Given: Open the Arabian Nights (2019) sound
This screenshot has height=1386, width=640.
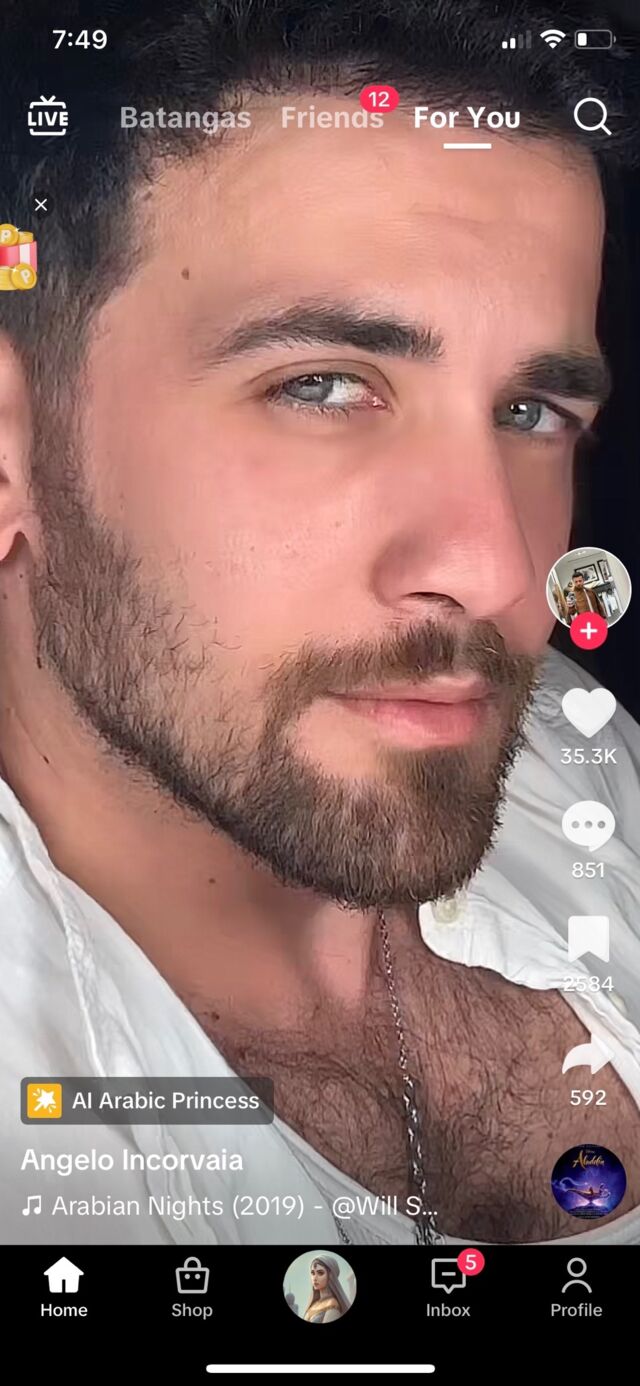Looking at the screenshot, I should (x=230, y=1206).
